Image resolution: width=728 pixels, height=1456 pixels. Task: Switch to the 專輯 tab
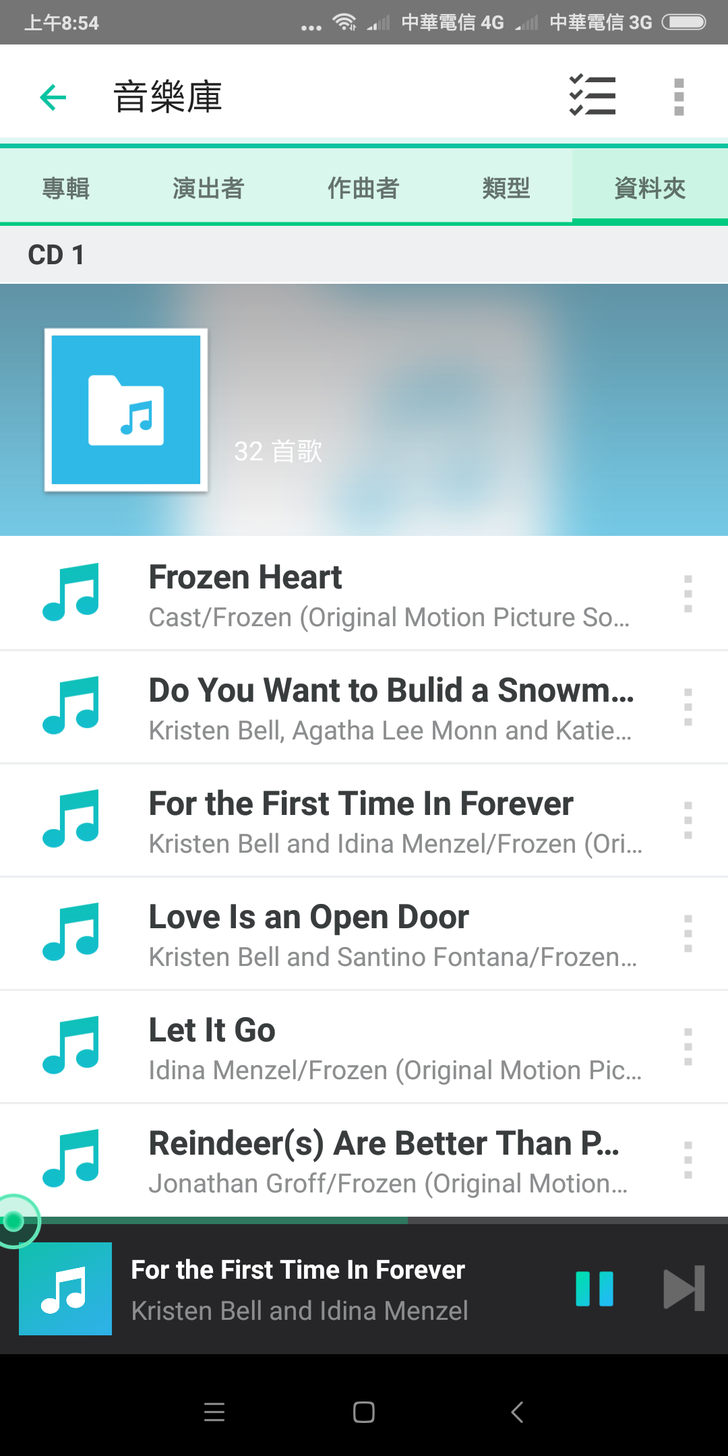coord(66,188)
